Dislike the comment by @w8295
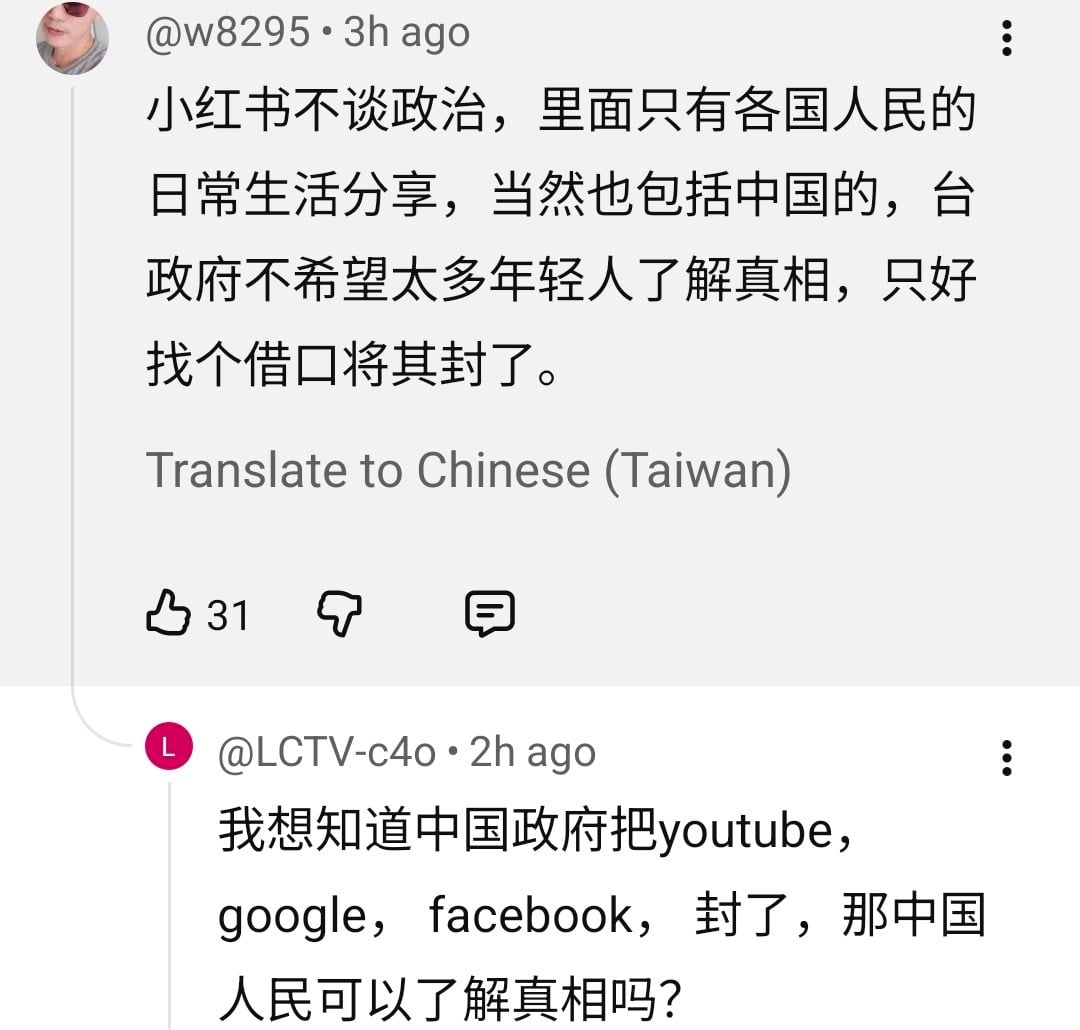Viewport: 1080px width, 1030px height. (x=339, y=613)
